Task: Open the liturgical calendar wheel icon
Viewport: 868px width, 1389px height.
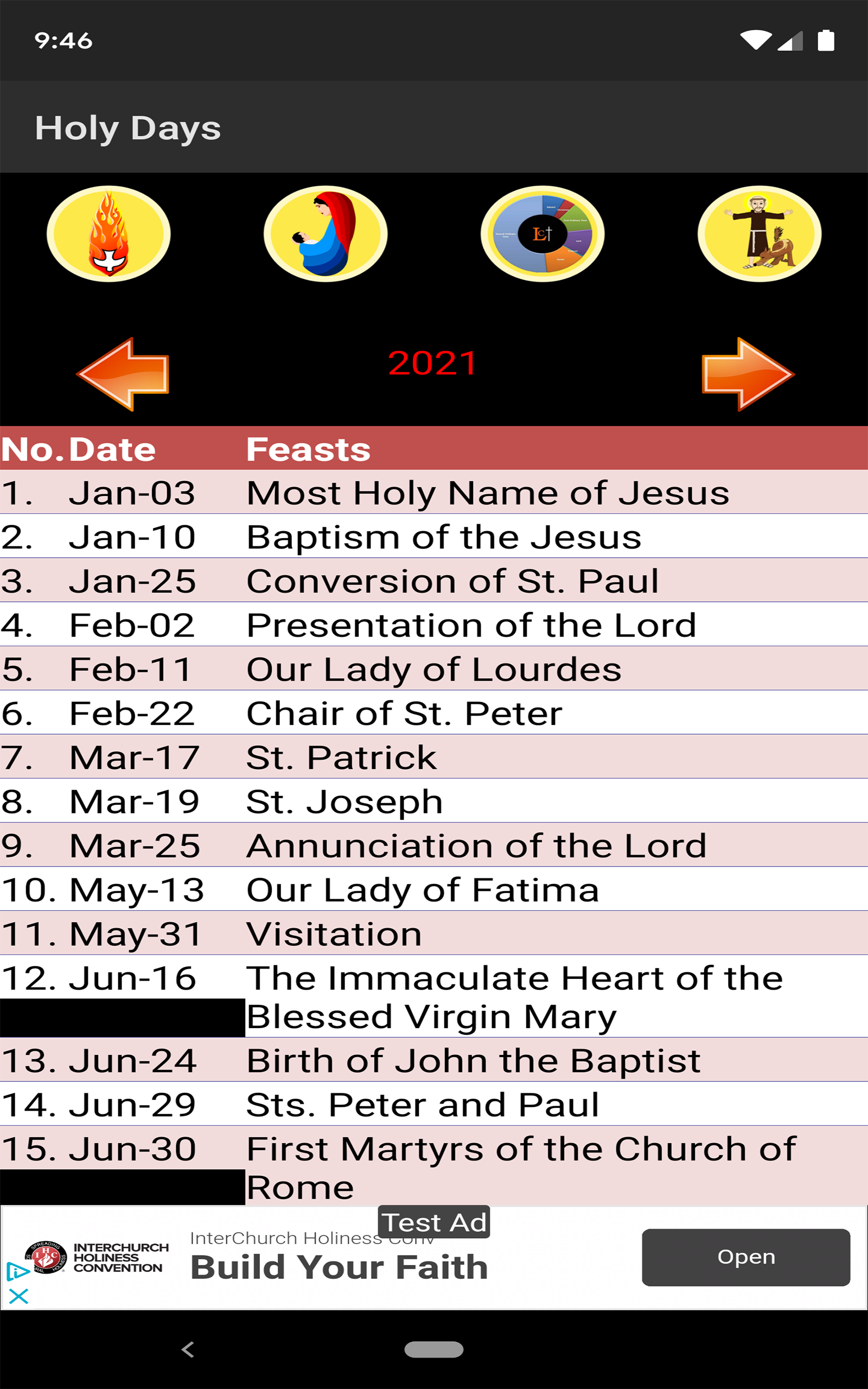Action: tap(542, 234)
